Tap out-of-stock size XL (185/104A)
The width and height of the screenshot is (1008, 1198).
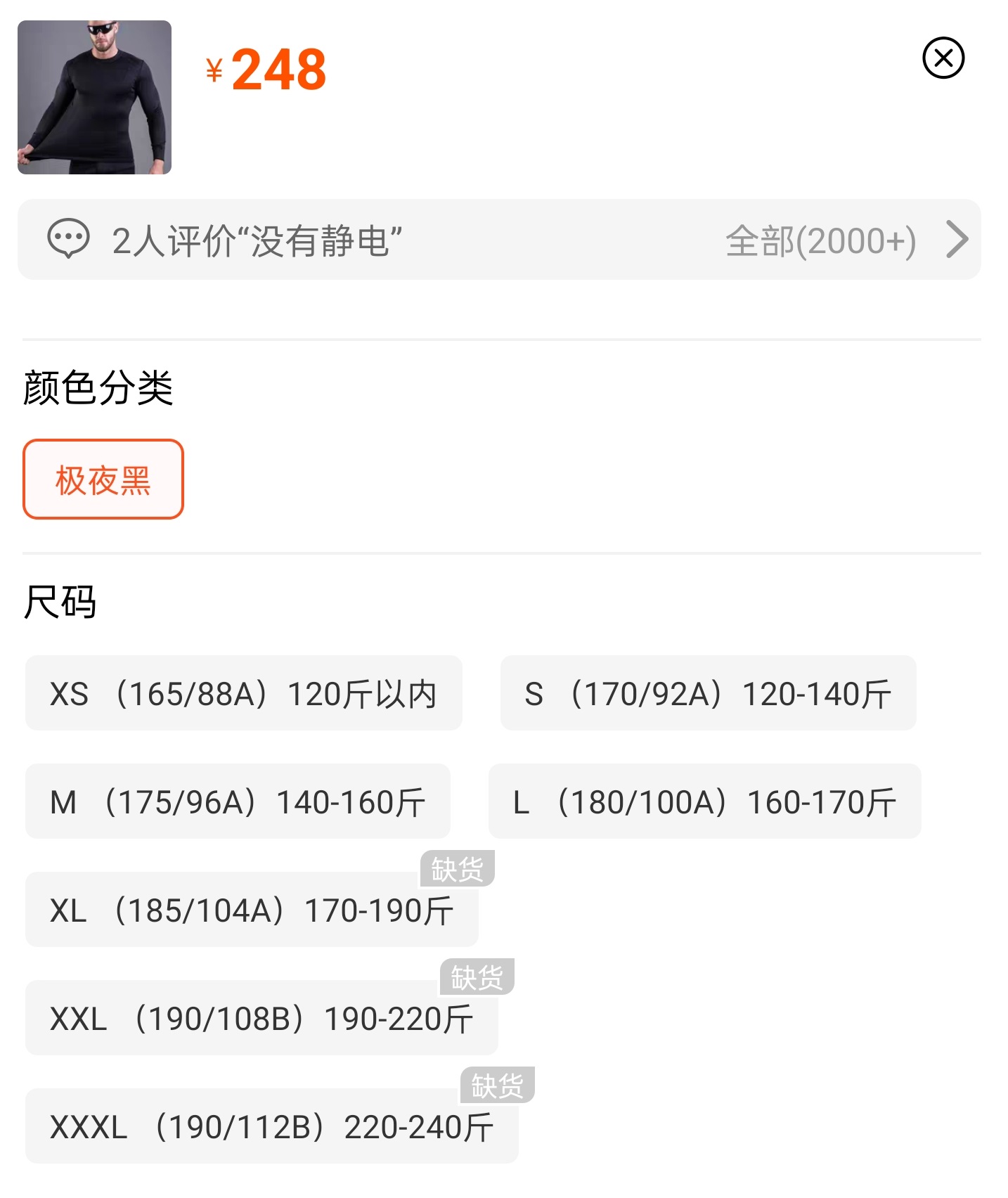tap(252, 910)
